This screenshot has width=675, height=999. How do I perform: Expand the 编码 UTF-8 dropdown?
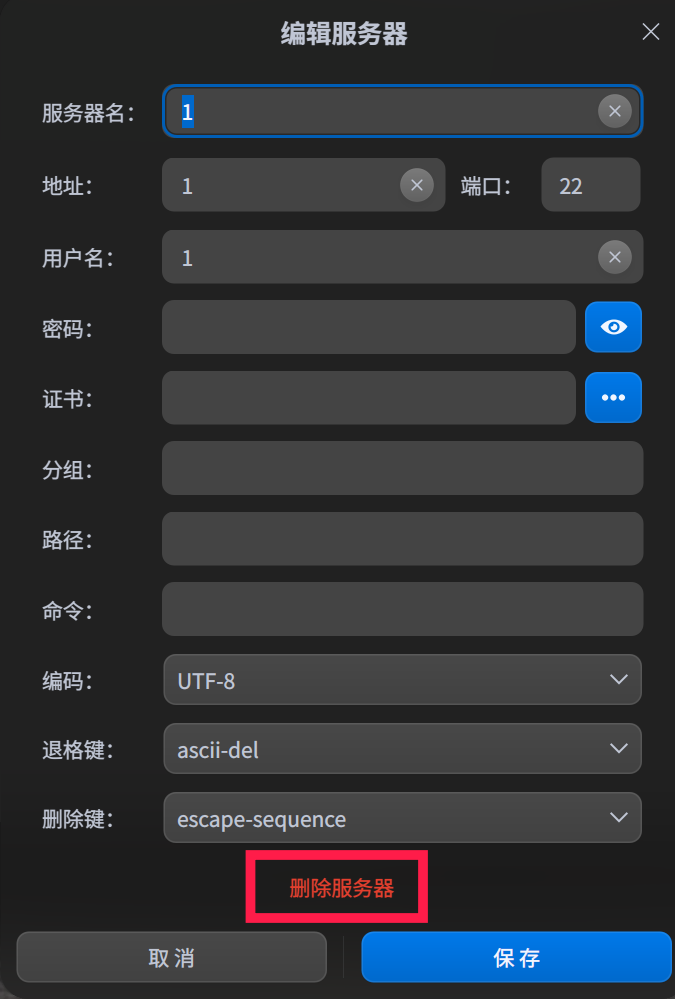(x=402, y=680)
